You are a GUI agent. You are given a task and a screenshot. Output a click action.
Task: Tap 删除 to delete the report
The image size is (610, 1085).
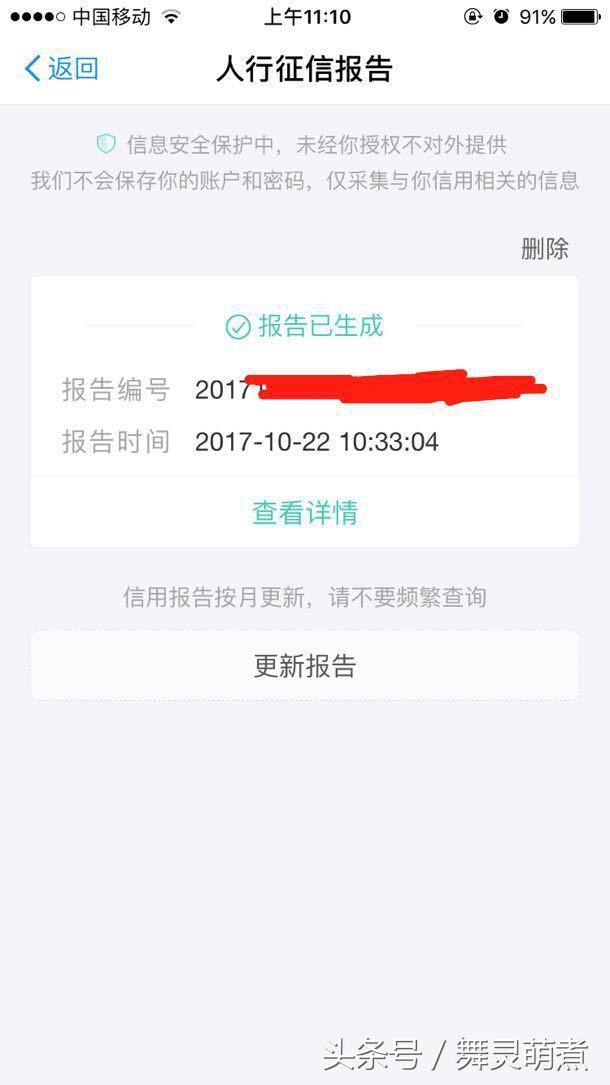point(544,249)
